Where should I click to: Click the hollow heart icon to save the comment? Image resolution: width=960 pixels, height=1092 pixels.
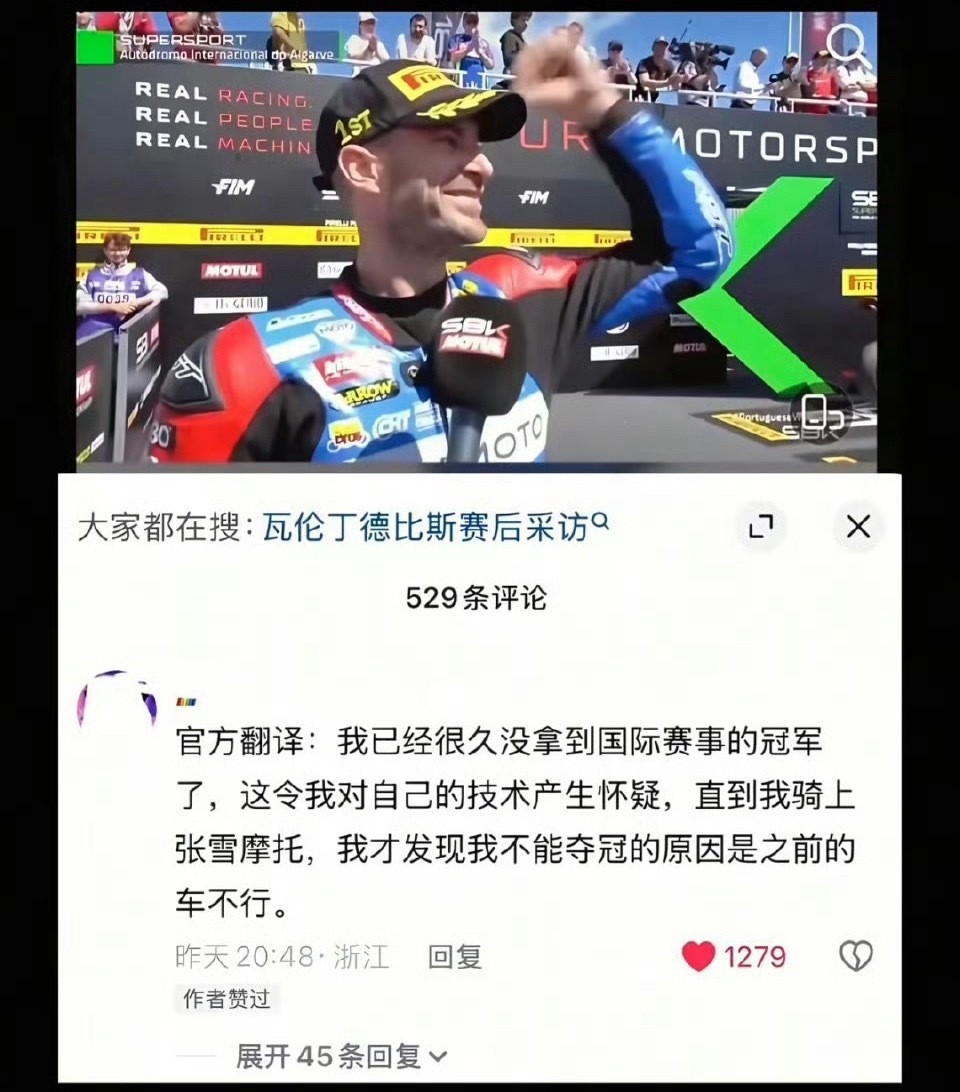coord(855,957)
